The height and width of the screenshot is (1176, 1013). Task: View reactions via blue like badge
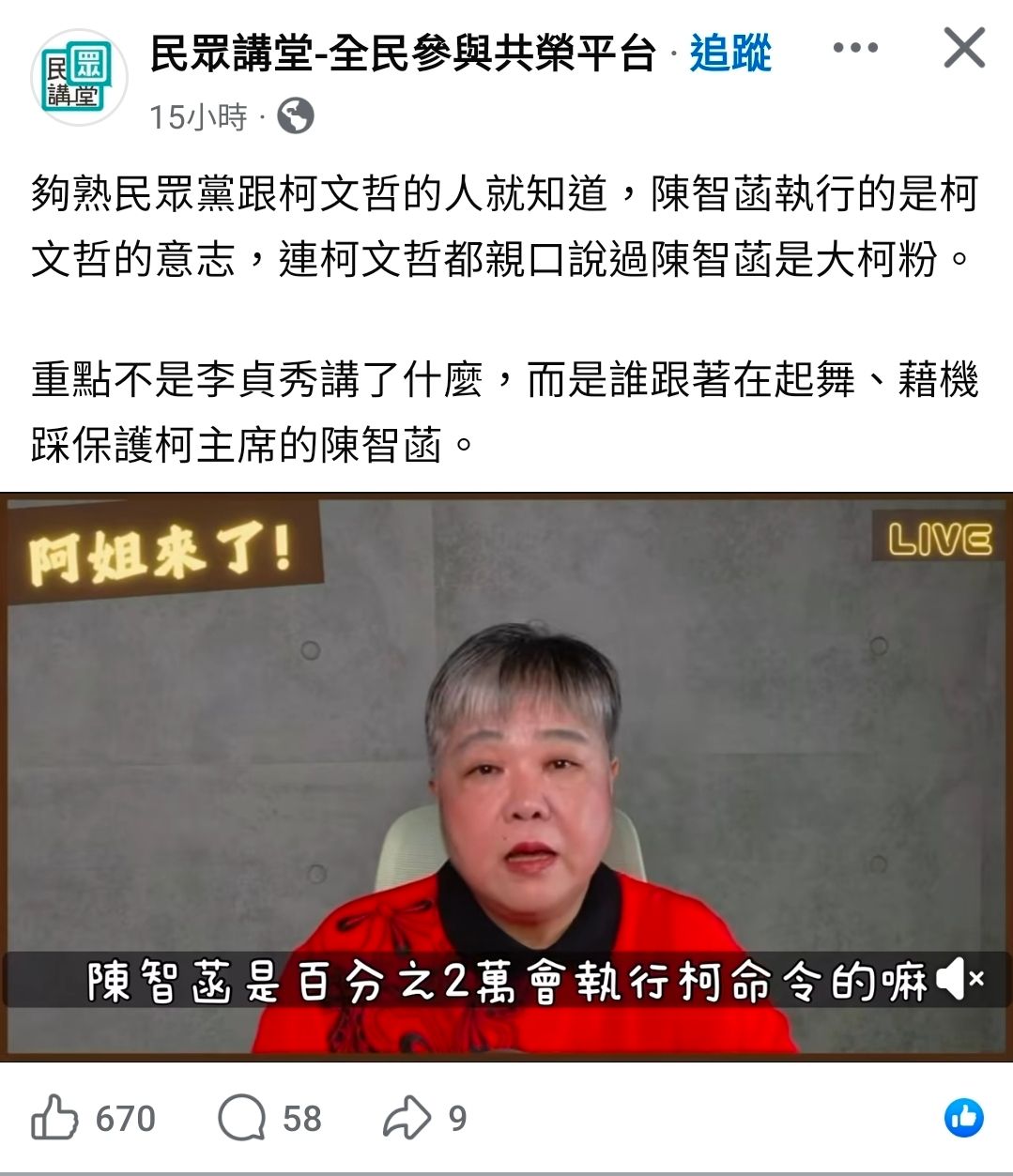963,1118
